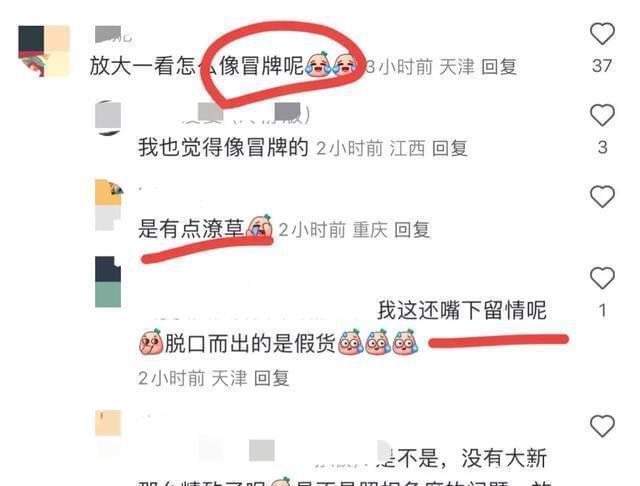Open the avatar of the '是有点潦草' commenter
Image resolution: width=640 pixels, height=486 pixels.
[108, 205]
